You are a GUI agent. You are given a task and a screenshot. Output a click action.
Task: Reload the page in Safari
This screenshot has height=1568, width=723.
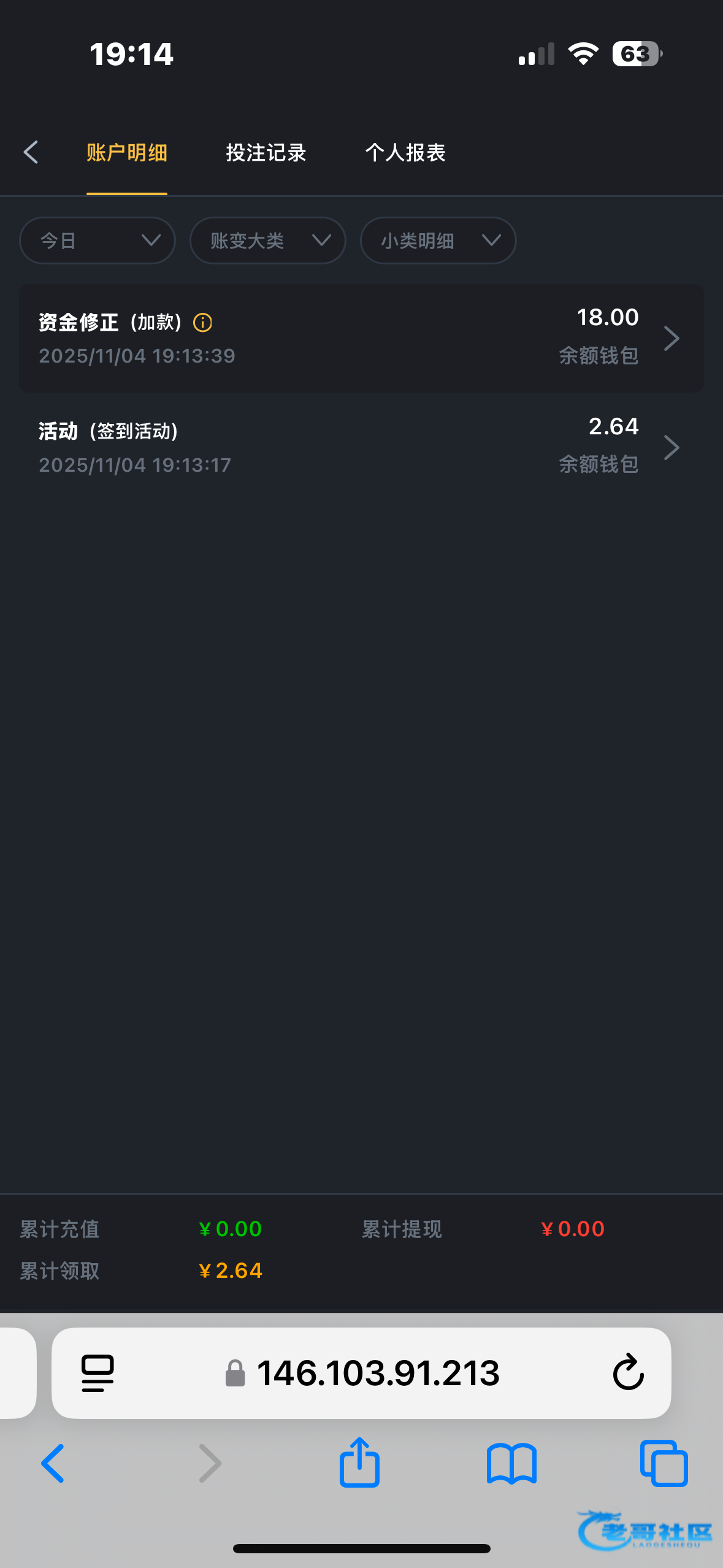click(x=628, y=1373)
